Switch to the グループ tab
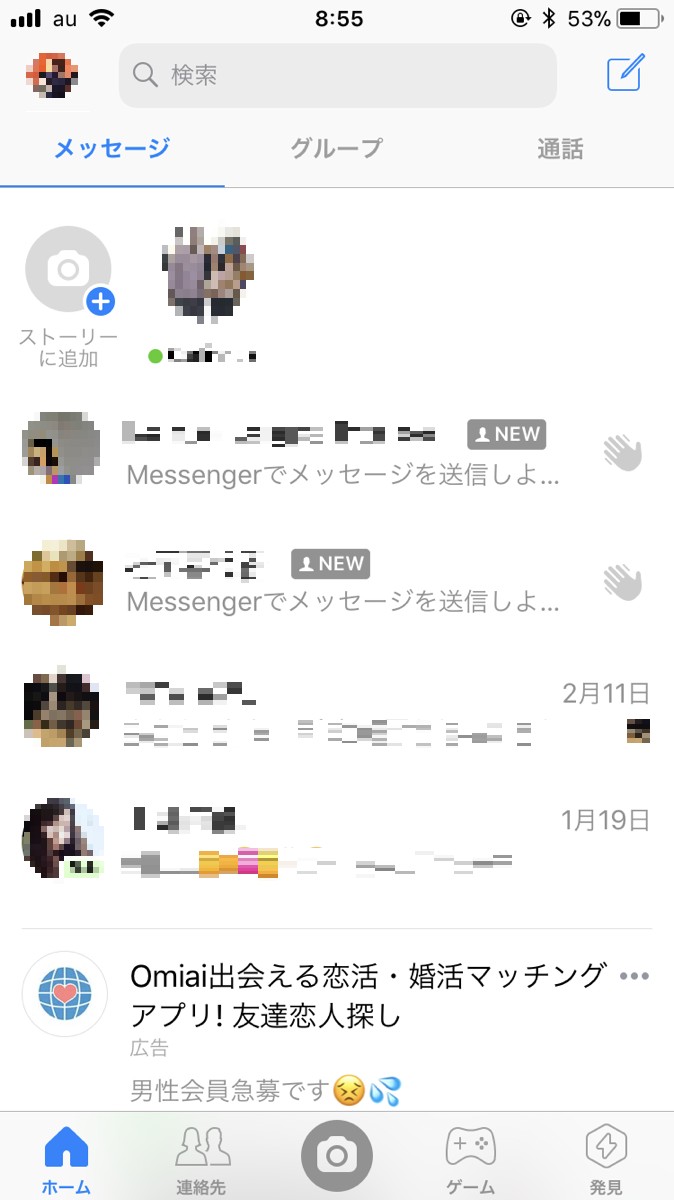Screen dimensions: 674x1200 tap(336, 149)
